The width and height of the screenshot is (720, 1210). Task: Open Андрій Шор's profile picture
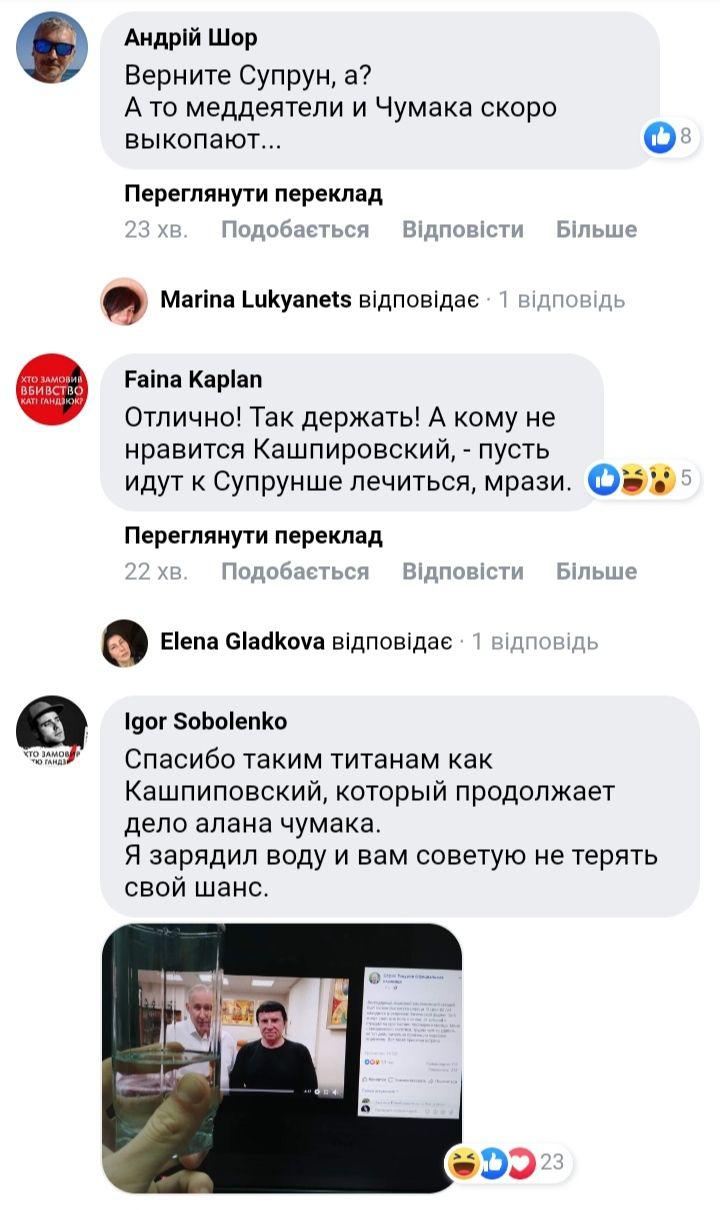pos(53,47)
